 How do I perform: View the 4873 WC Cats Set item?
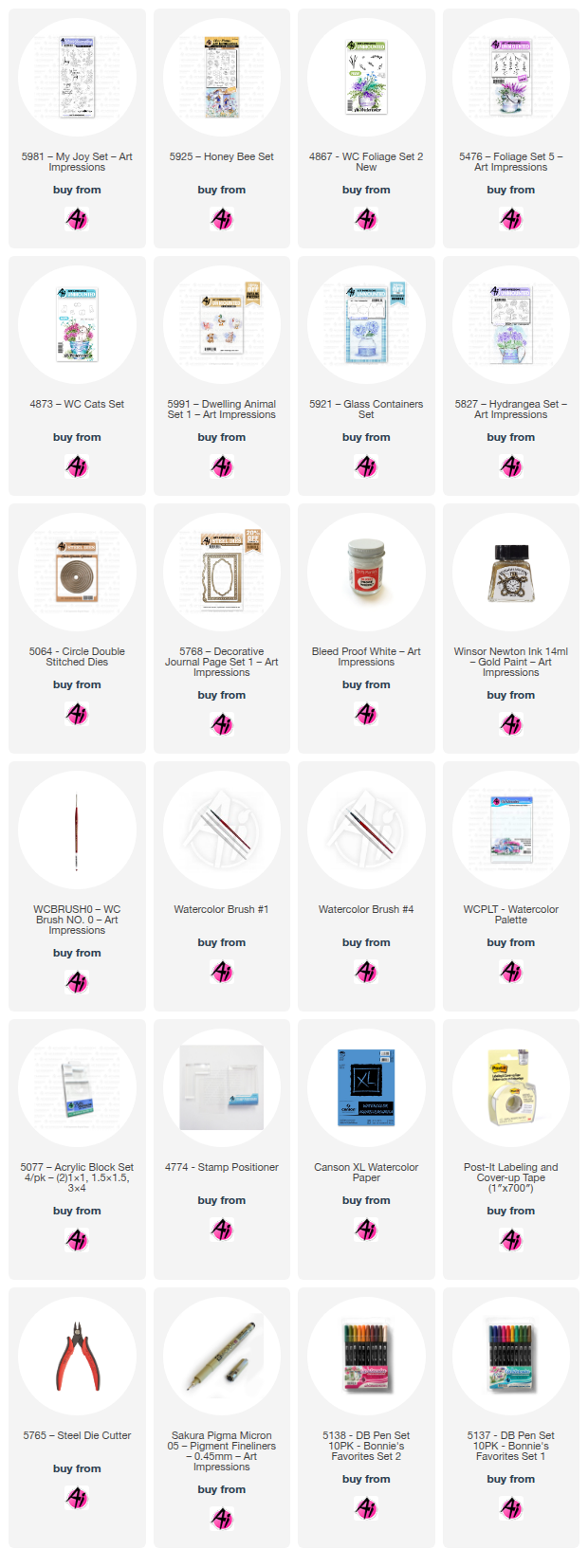coord(77,327)
